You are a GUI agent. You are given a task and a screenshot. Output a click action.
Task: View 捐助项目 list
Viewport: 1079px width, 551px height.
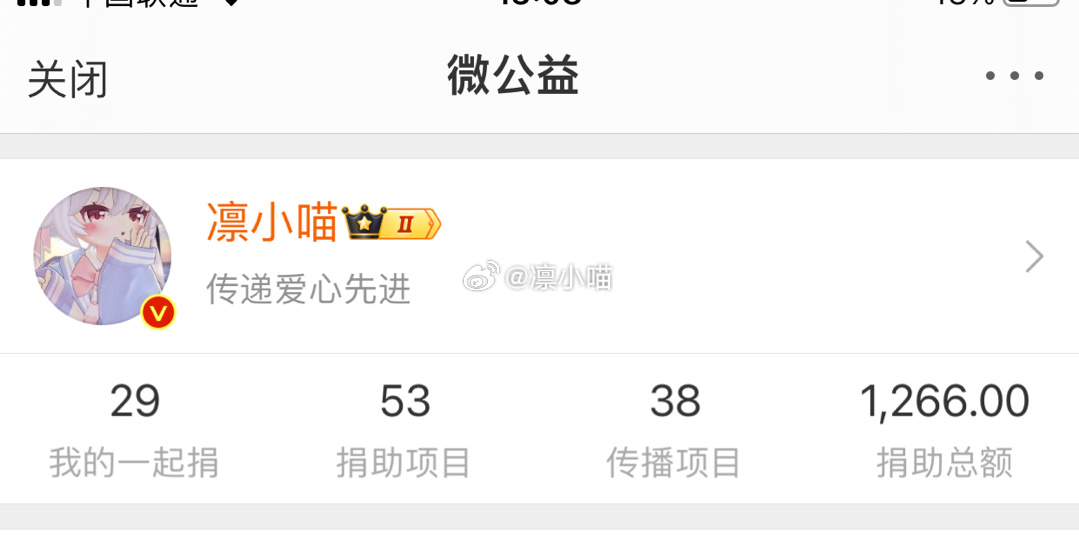tap(404, 430)
